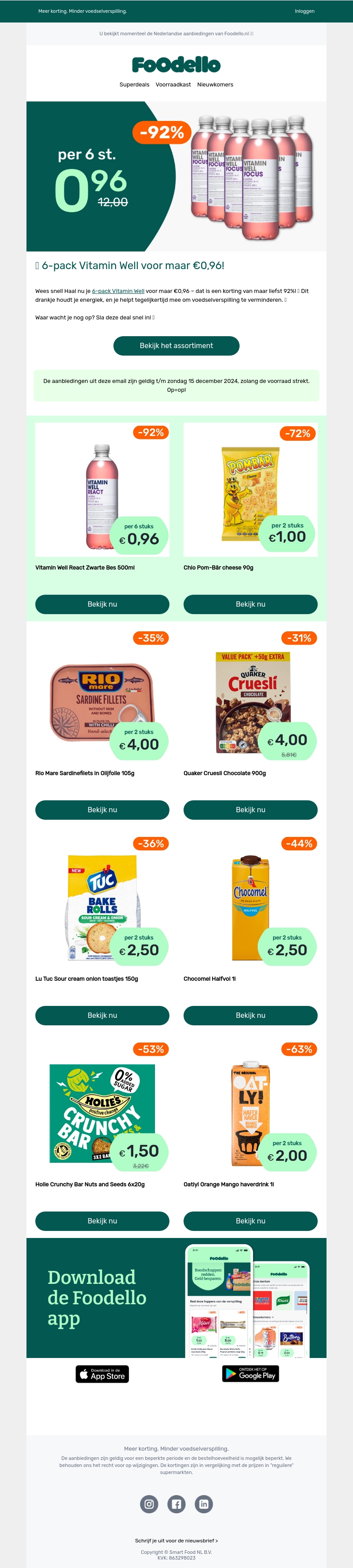The image size is (353, 1568).
Task: Tap Bekijk nu for Chocomel Halfvol
Action: coord(250,1015)
